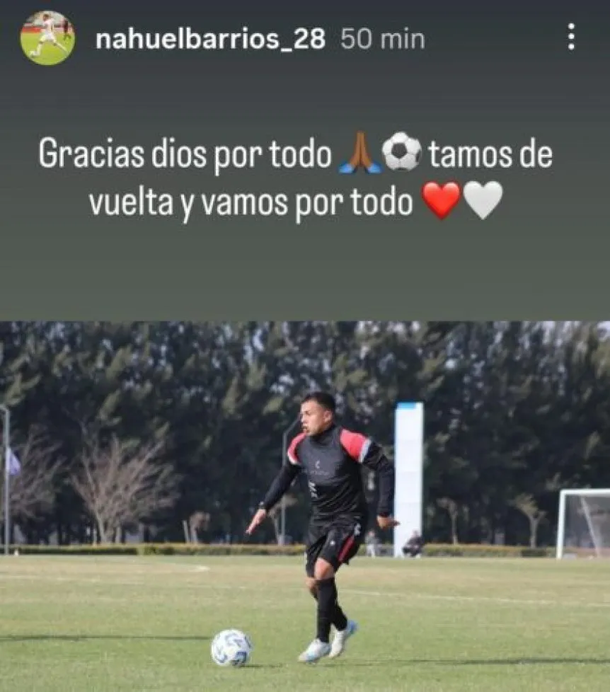Open the story options overflow menu

pos(571,38)
